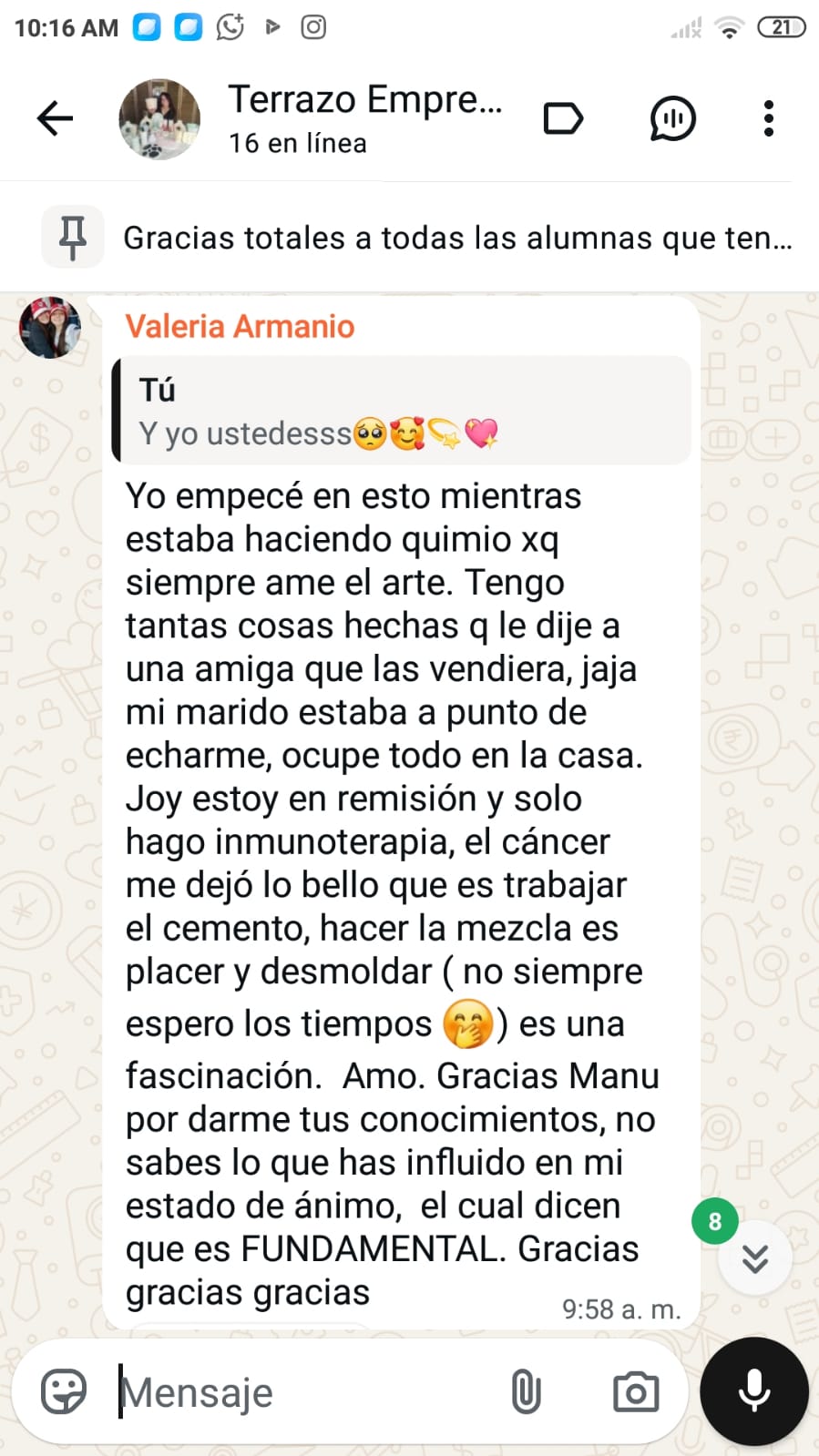Focus the Mensaje text field
The image size is (819, 1456).
click(301, 1391)
